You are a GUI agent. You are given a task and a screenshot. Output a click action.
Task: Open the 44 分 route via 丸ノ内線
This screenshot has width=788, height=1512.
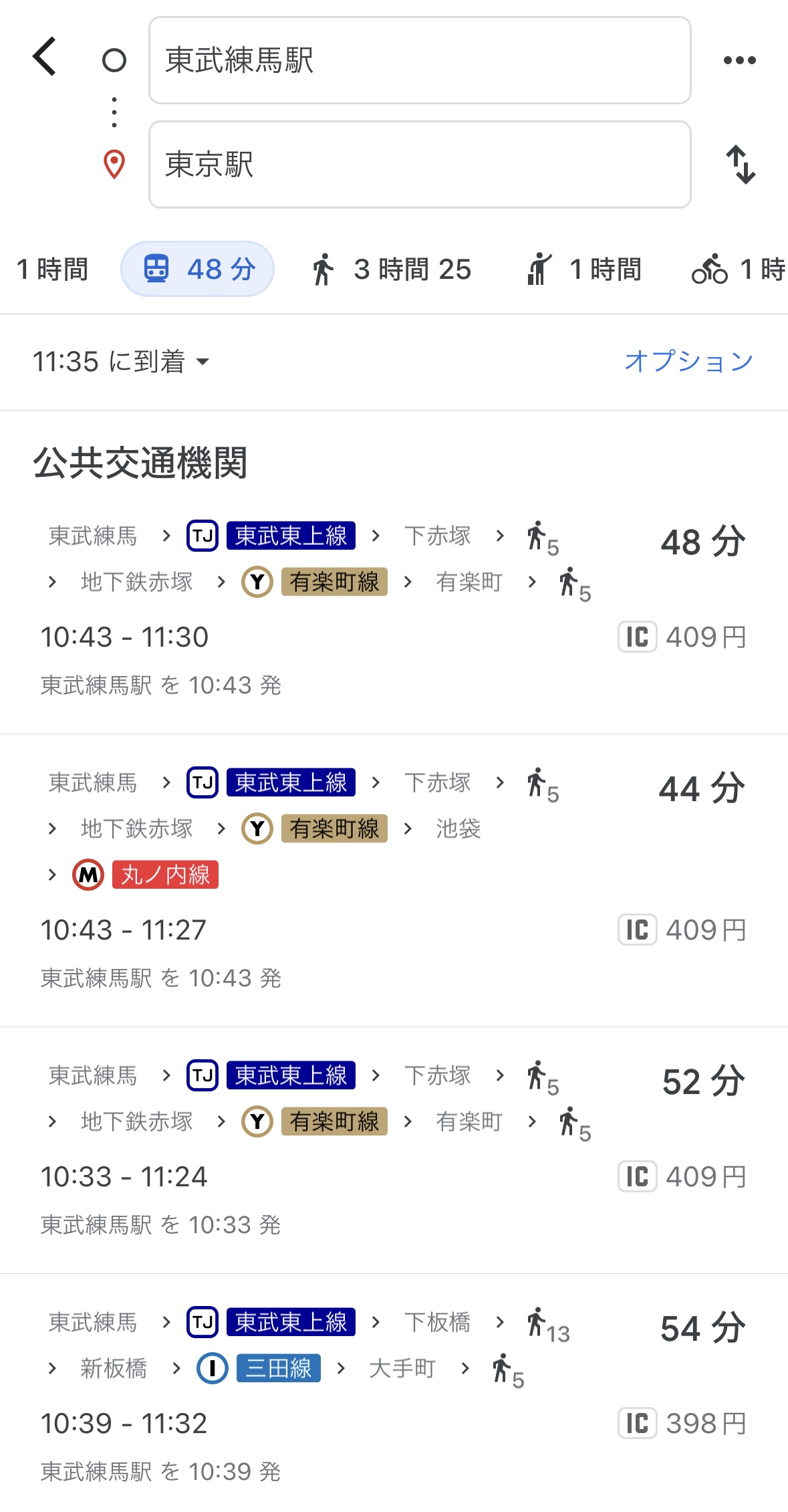394,880
